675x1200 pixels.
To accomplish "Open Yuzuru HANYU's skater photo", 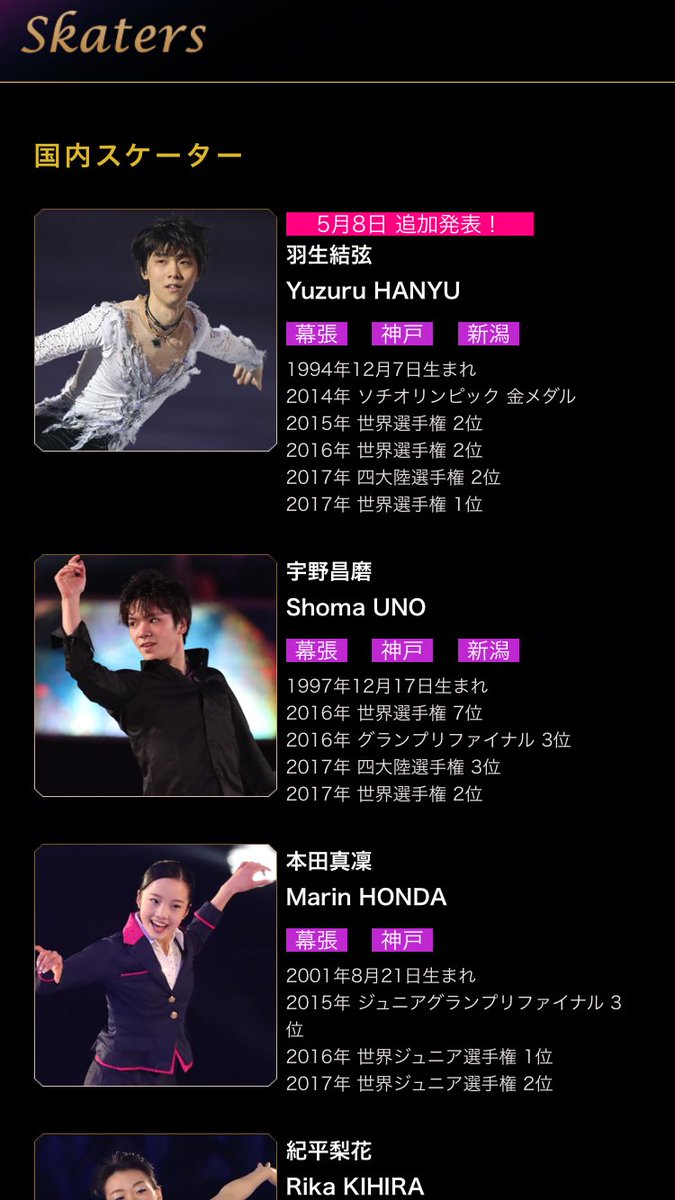I will 155,330.
